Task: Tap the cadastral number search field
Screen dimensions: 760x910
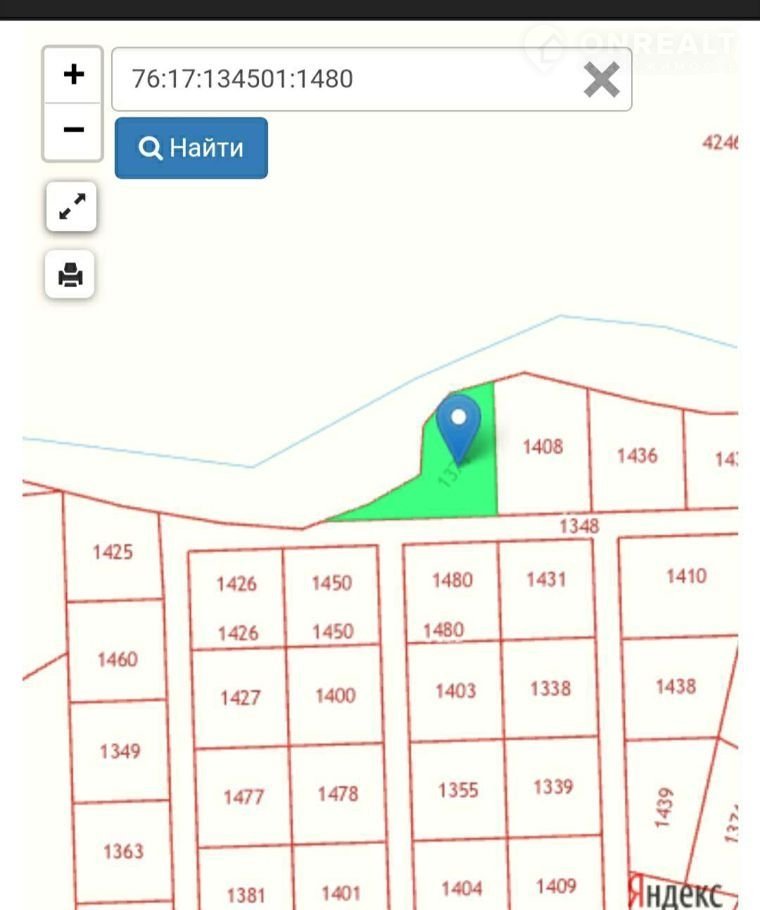Action: 340,78
